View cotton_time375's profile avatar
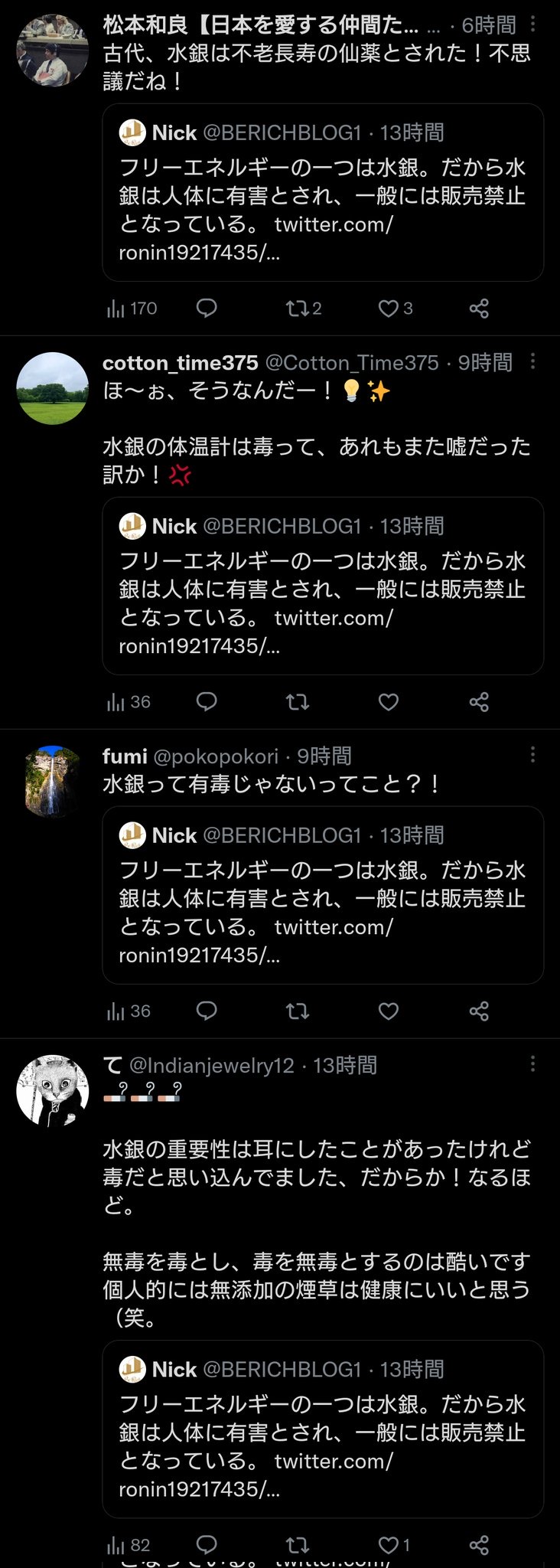Image resolution: width=560 pixels, height=1568 pixels. coord(52,388)
